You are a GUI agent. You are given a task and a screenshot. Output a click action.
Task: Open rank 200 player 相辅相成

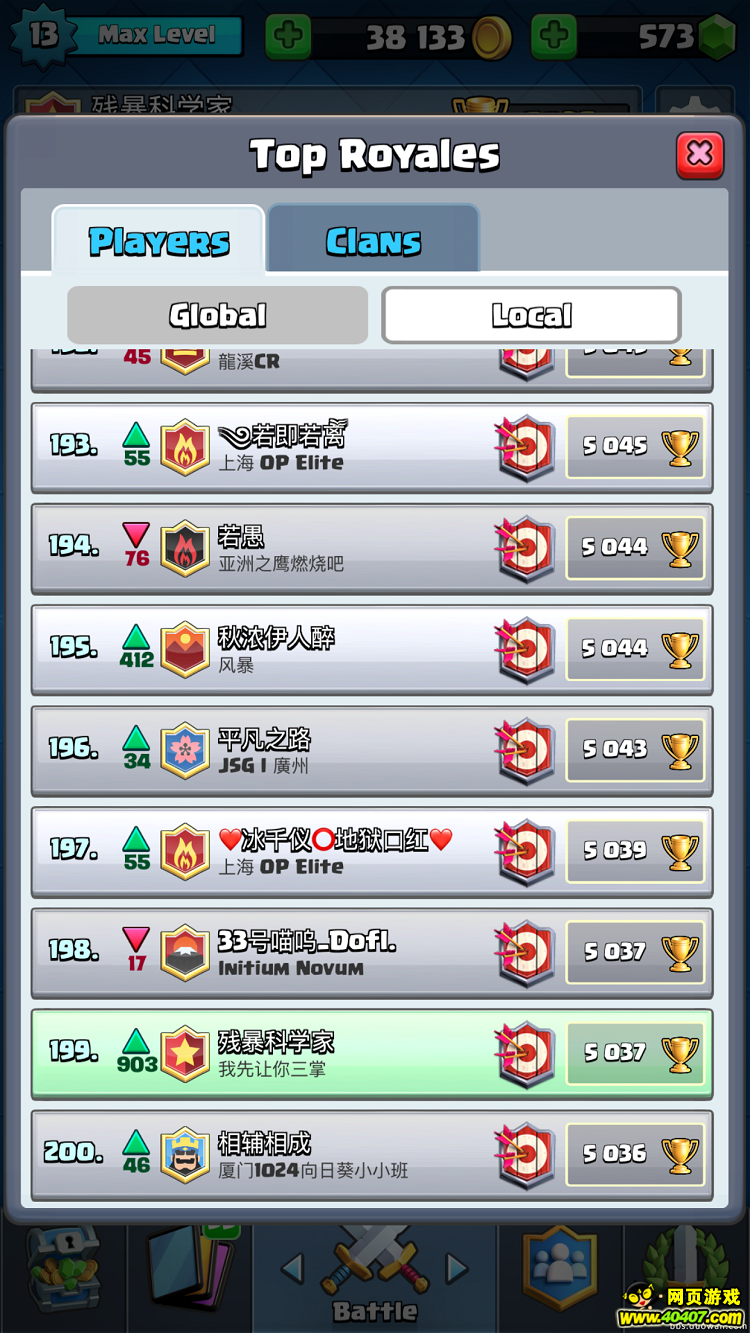[371, 1154]
